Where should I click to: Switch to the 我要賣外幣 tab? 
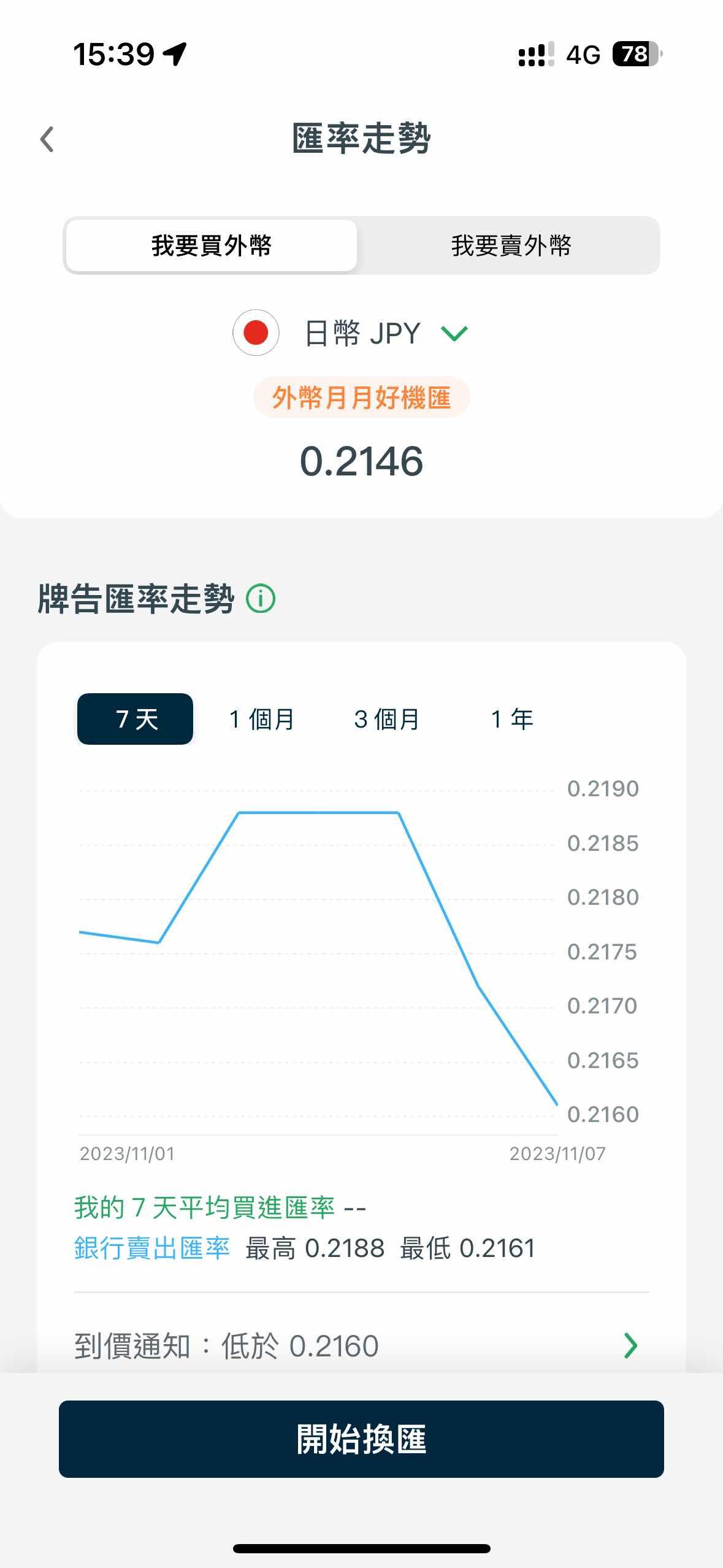coord(510,245)
